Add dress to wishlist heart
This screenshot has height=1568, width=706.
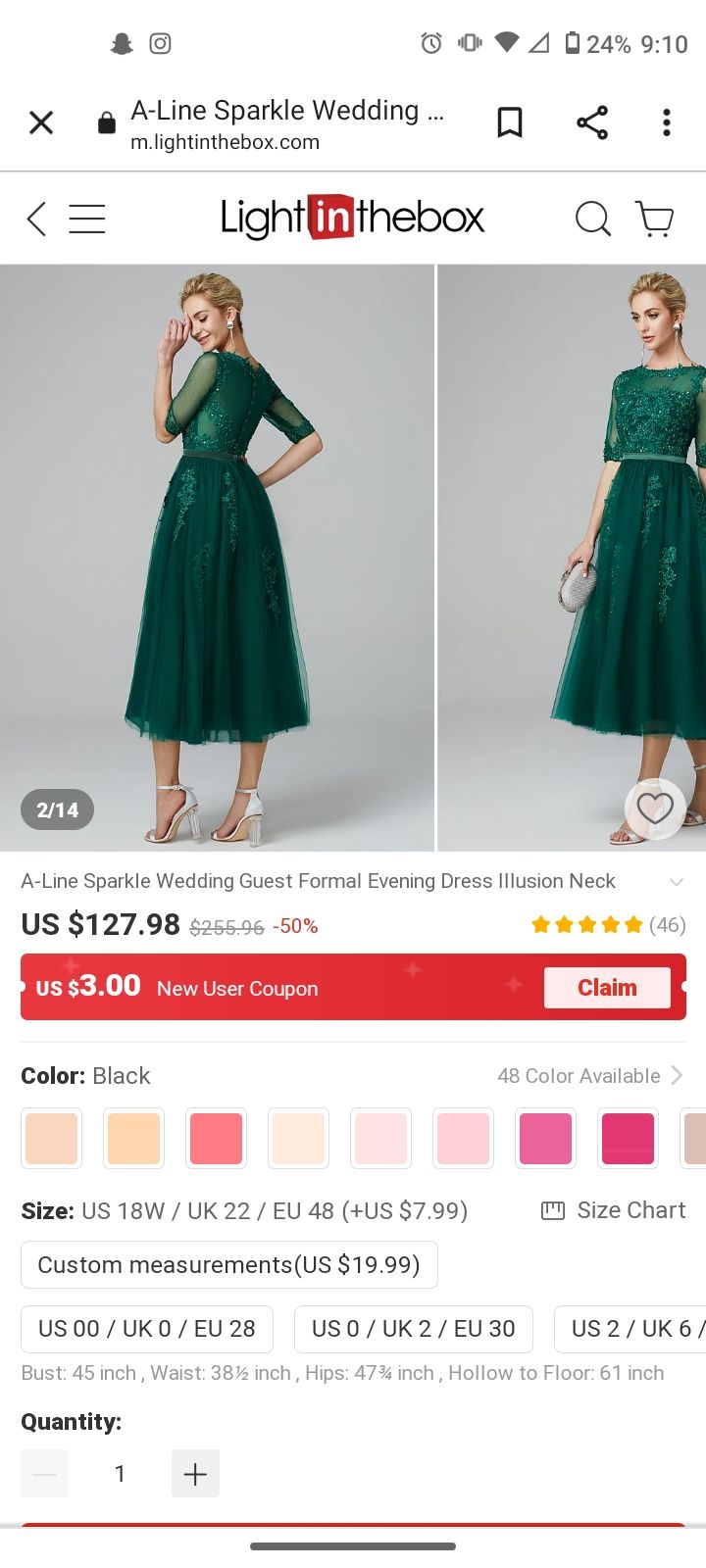(655, 808)
